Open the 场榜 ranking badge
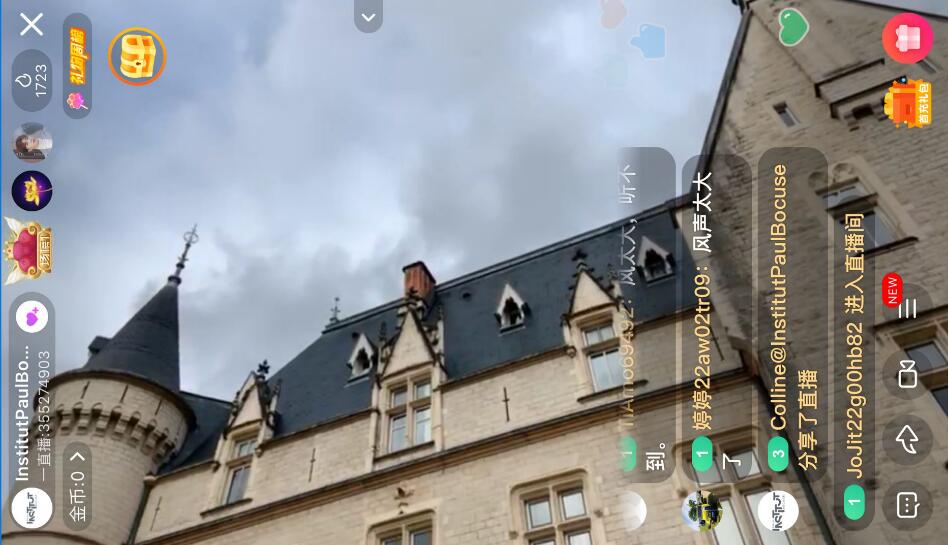The height and width of the screenshot is (545, 949). [x=30, y=250]
